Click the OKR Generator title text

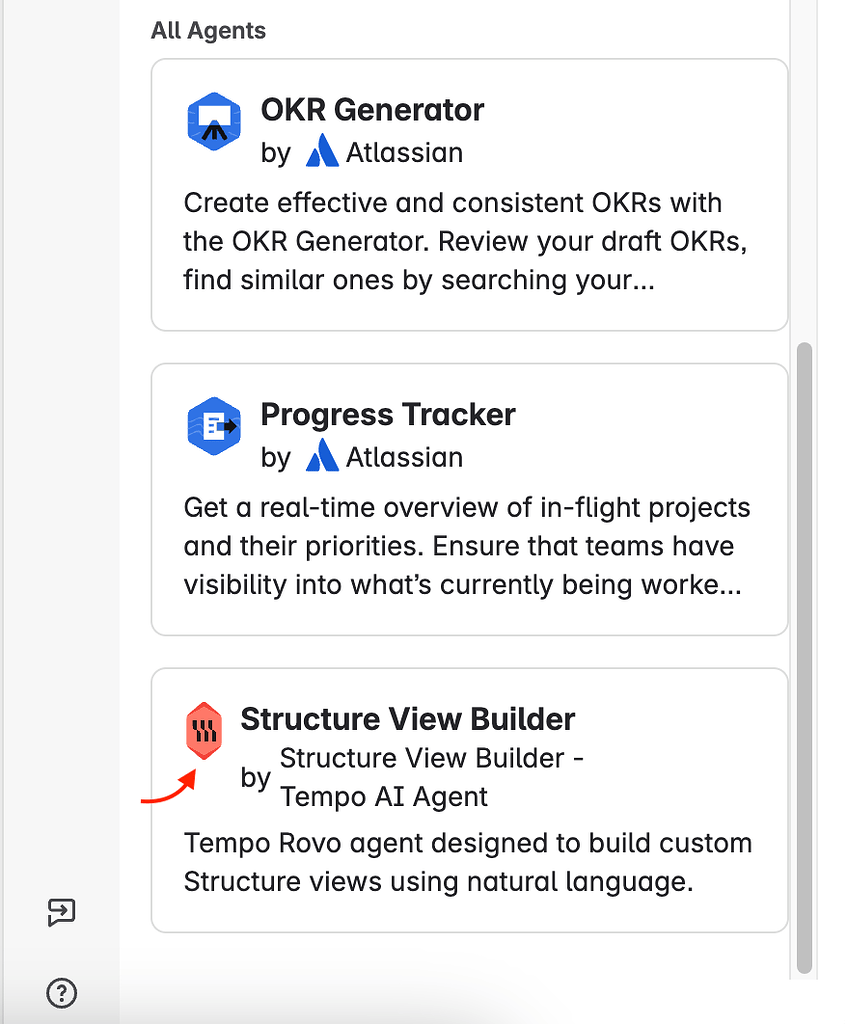pos(371,110)
